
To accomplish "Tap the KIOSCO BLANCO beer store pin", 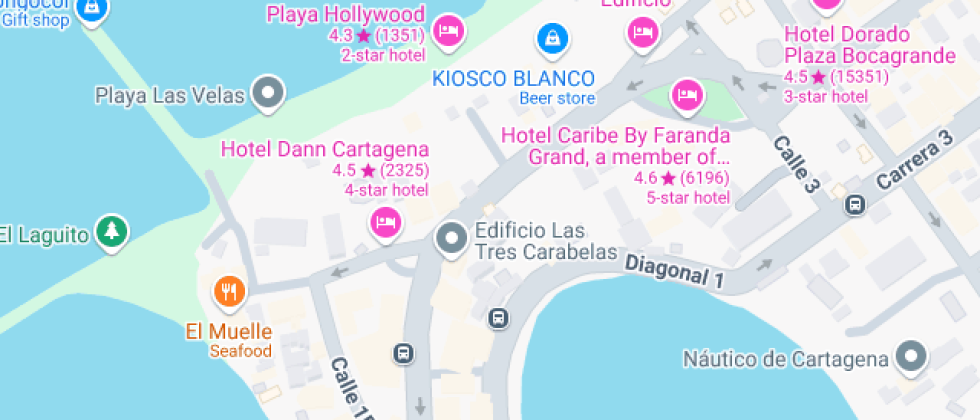I will coord(551,40).
